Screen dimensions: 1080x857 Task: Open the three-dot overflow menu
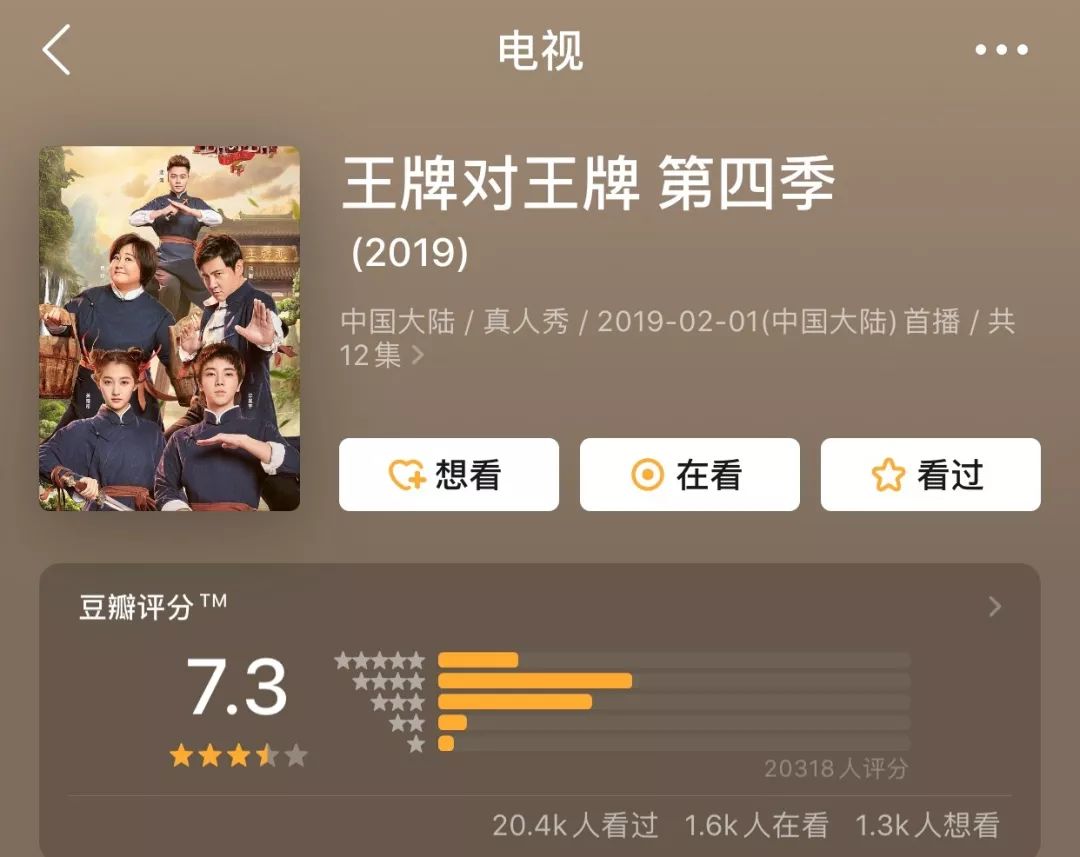click(x=1000, y=50)
